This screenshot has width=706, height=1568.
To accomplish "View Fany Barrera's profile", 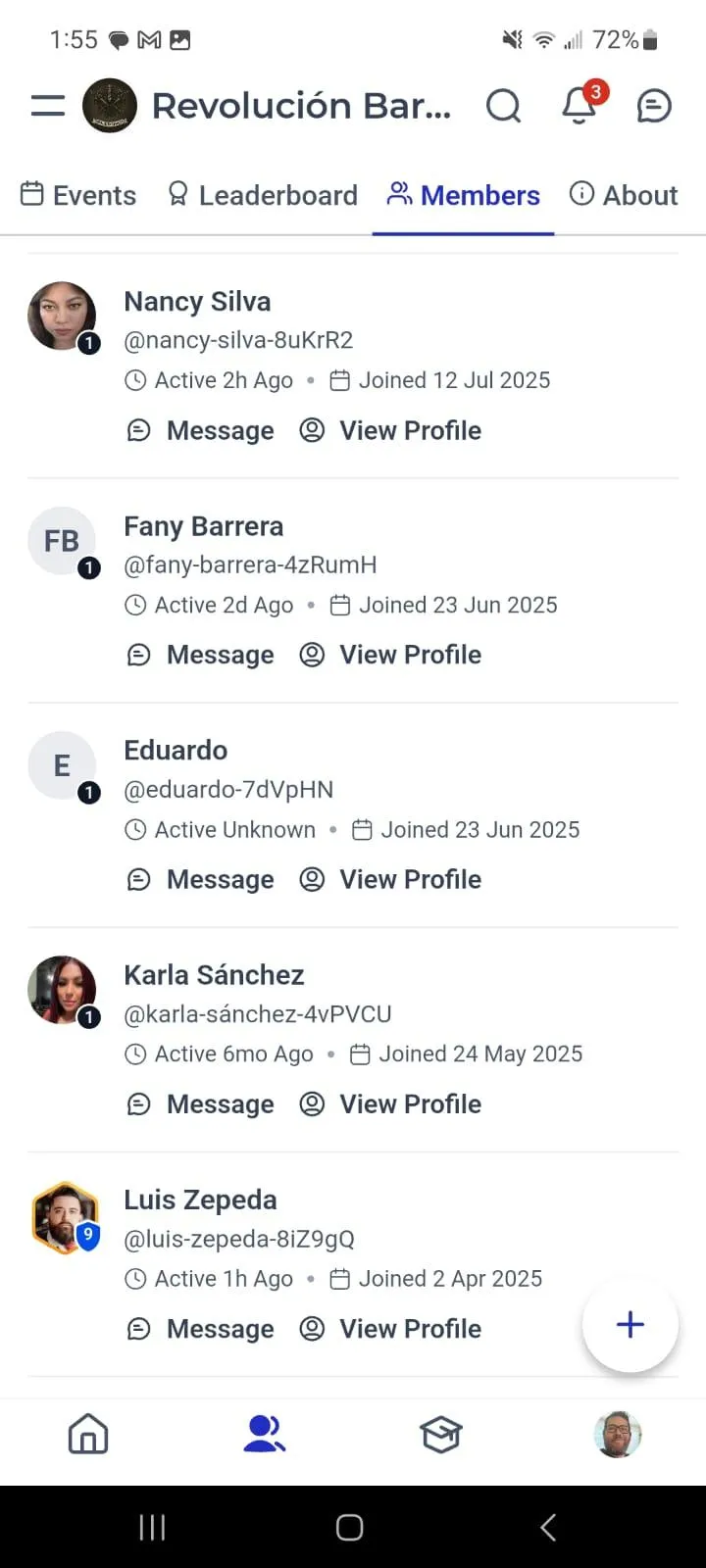I will click(390, 655).
